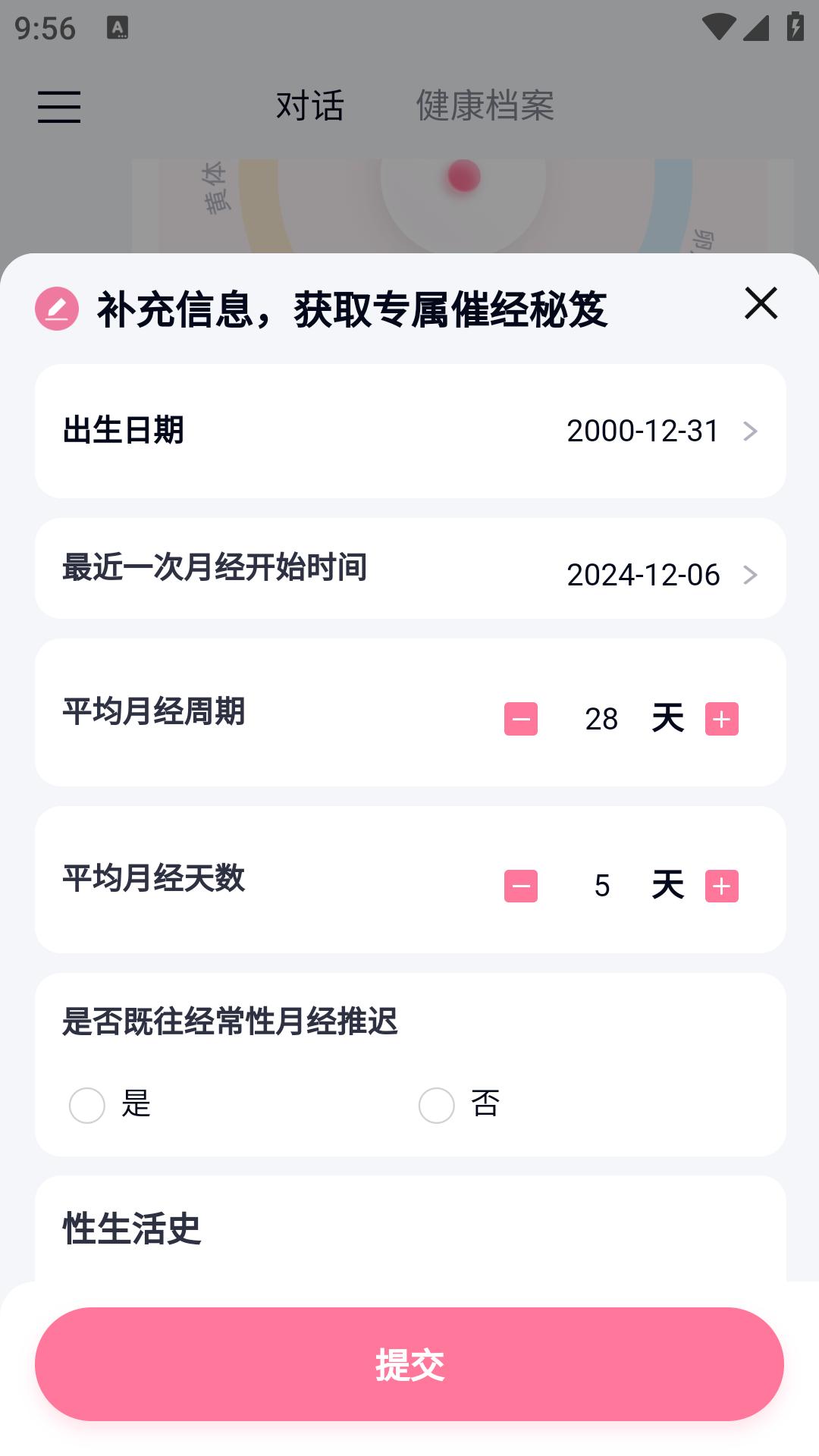Open the 最近一次月经开始时间 selector
Screen dimensions: 819x1456
[409, 575]
